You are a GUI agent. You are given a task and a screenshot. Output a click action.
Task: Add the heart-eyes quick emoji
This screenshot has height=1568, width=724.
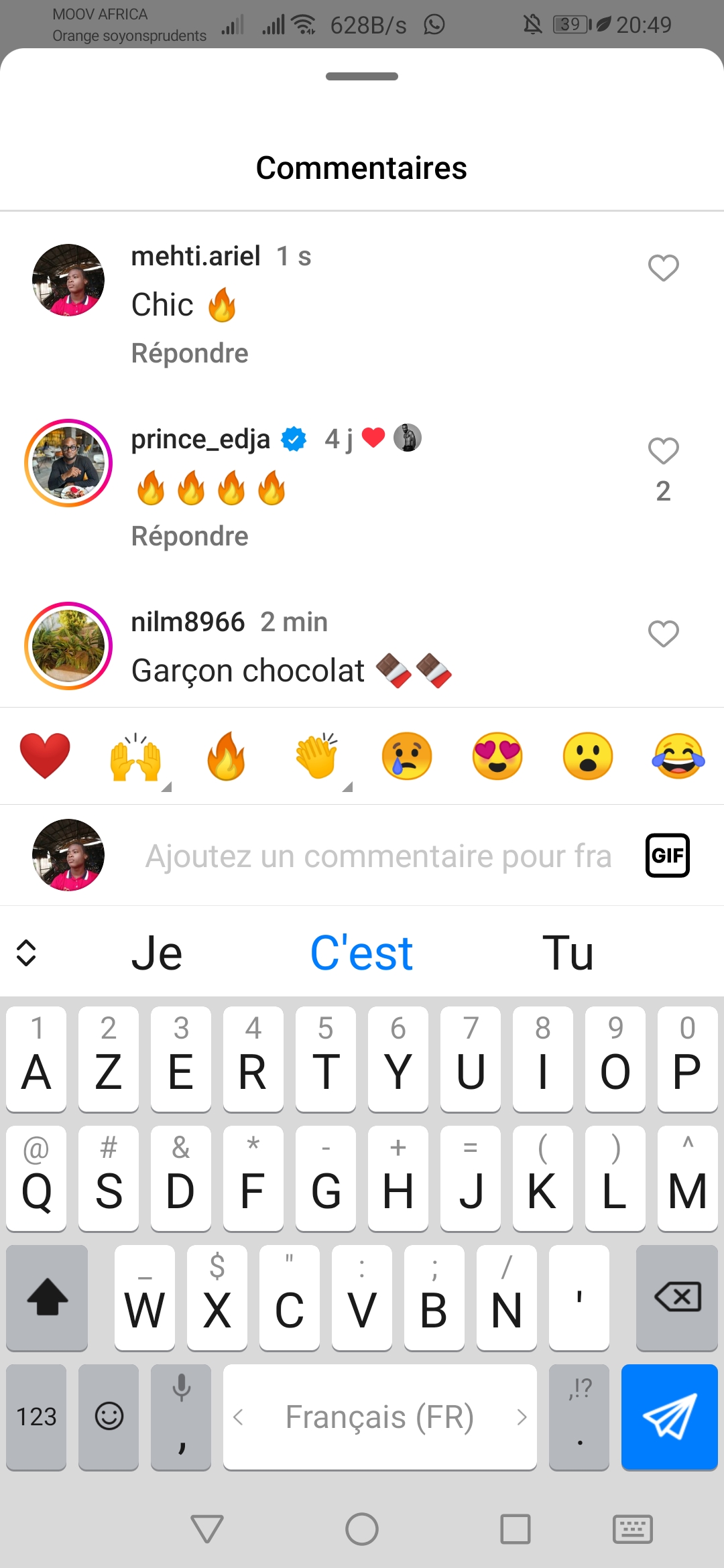click(497, 756)
